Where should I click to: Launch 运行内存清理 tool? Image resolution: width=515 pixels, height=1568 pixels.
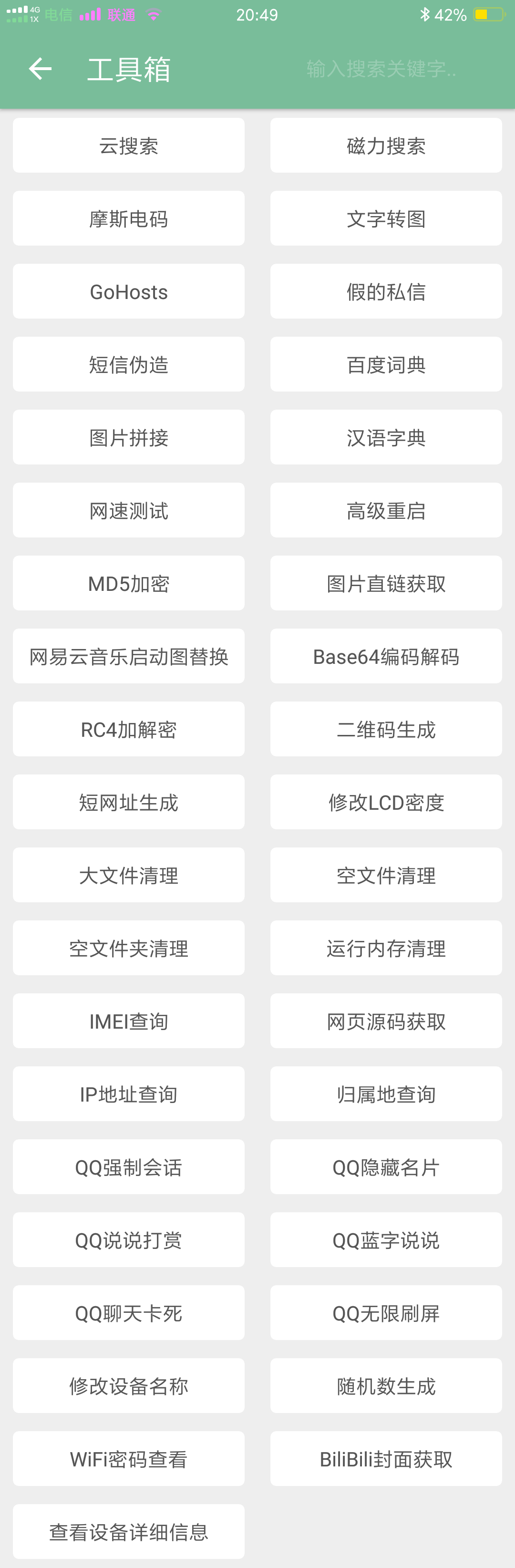coord(386,949)
